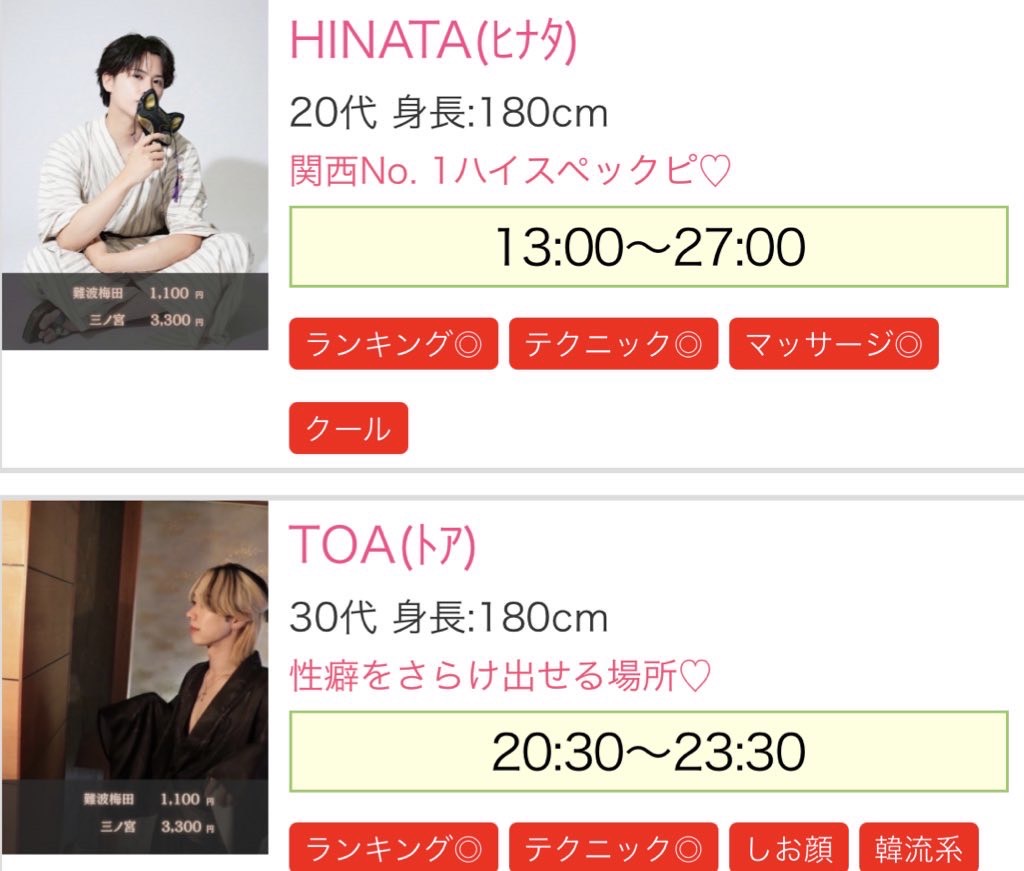Select the 13:00〜27:00 schedule for HINATA

click(649, 247)
